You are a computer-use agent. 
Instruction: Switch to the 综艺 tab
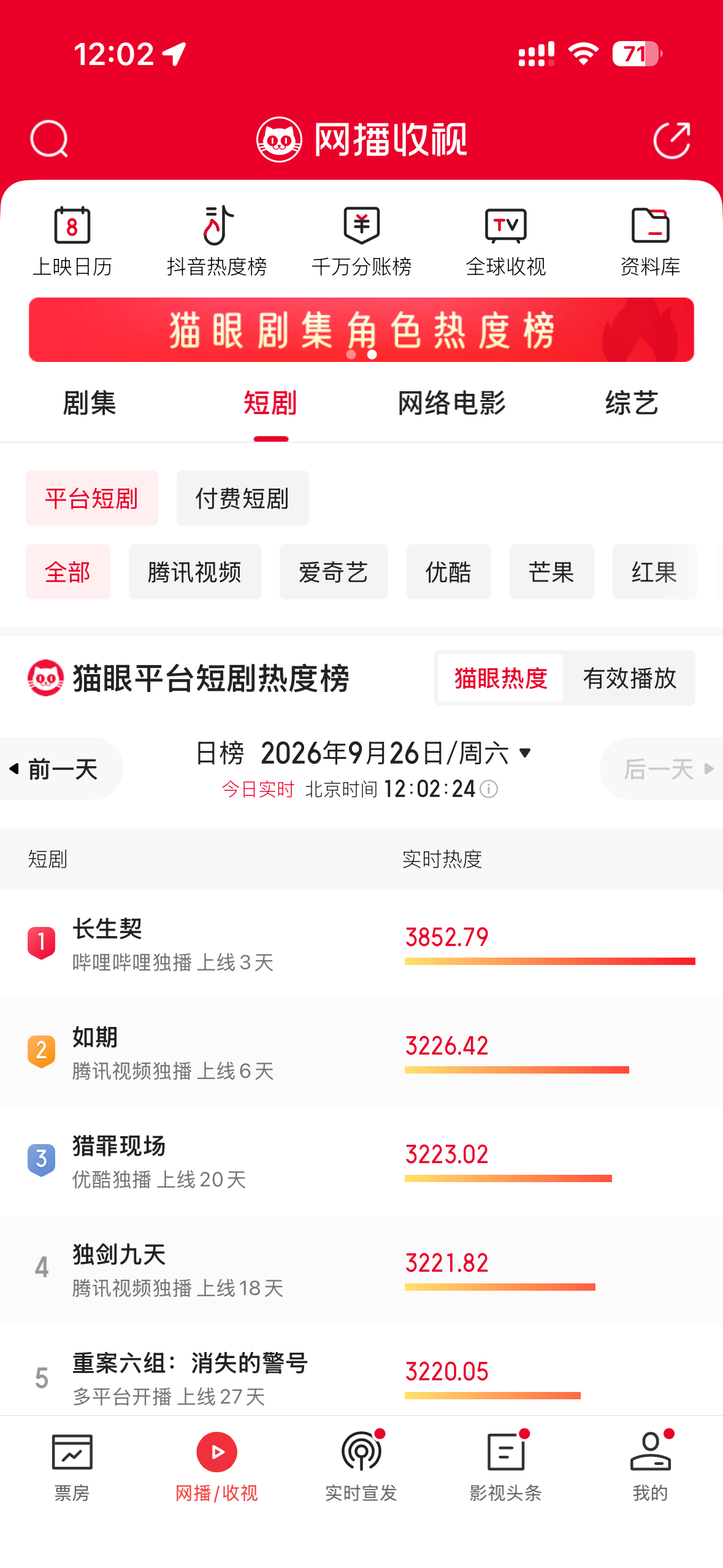(632, 403)
